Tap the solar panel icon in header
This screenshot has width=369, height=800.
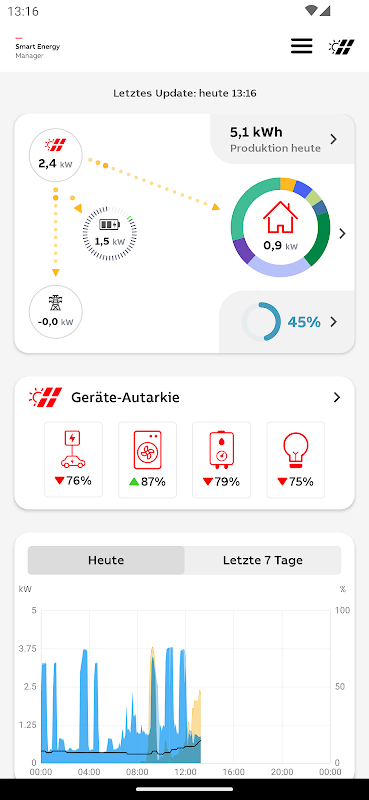coord(341,47)
